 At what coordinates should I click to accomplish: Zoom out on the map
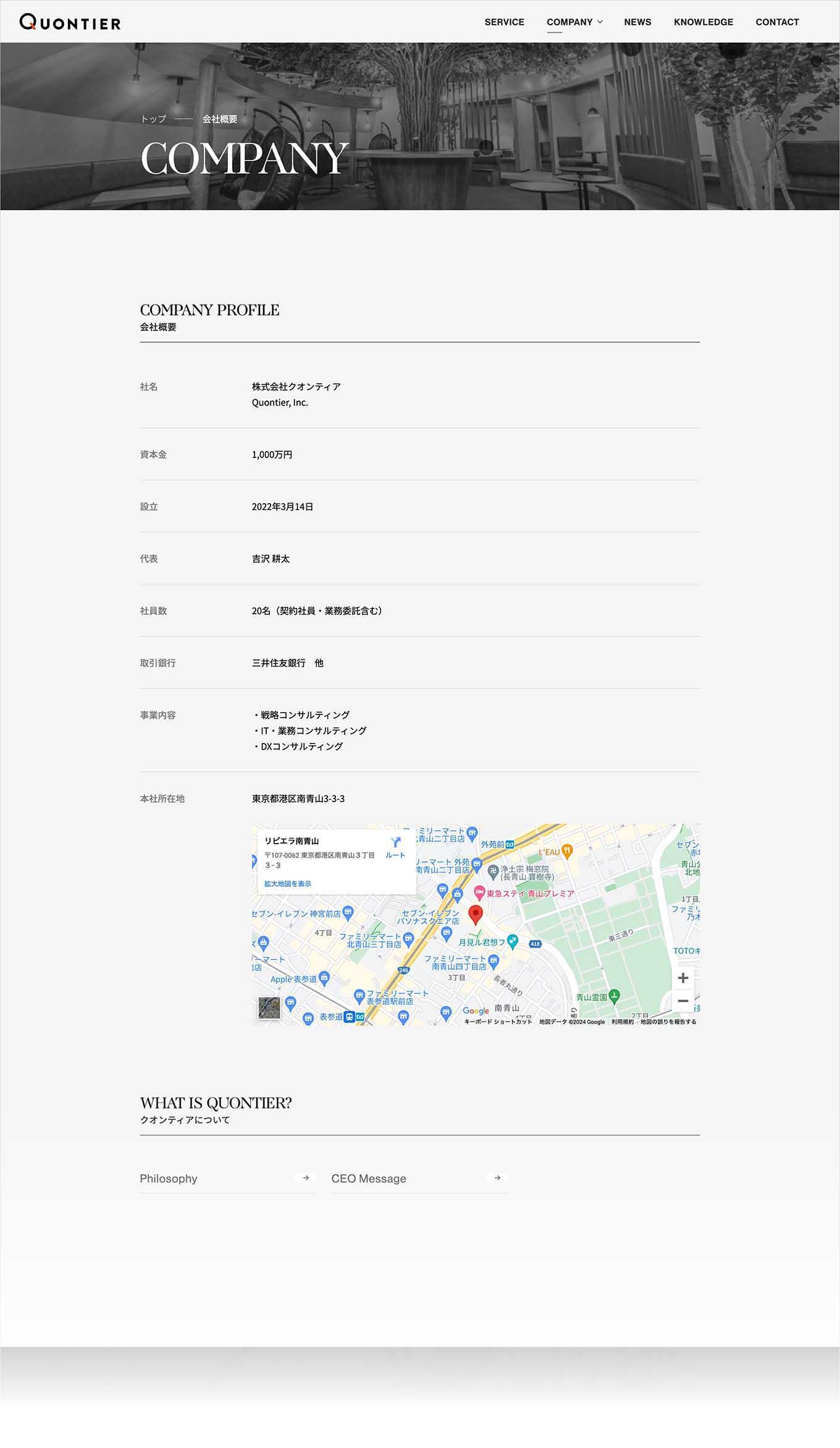tap(682, 1001)
